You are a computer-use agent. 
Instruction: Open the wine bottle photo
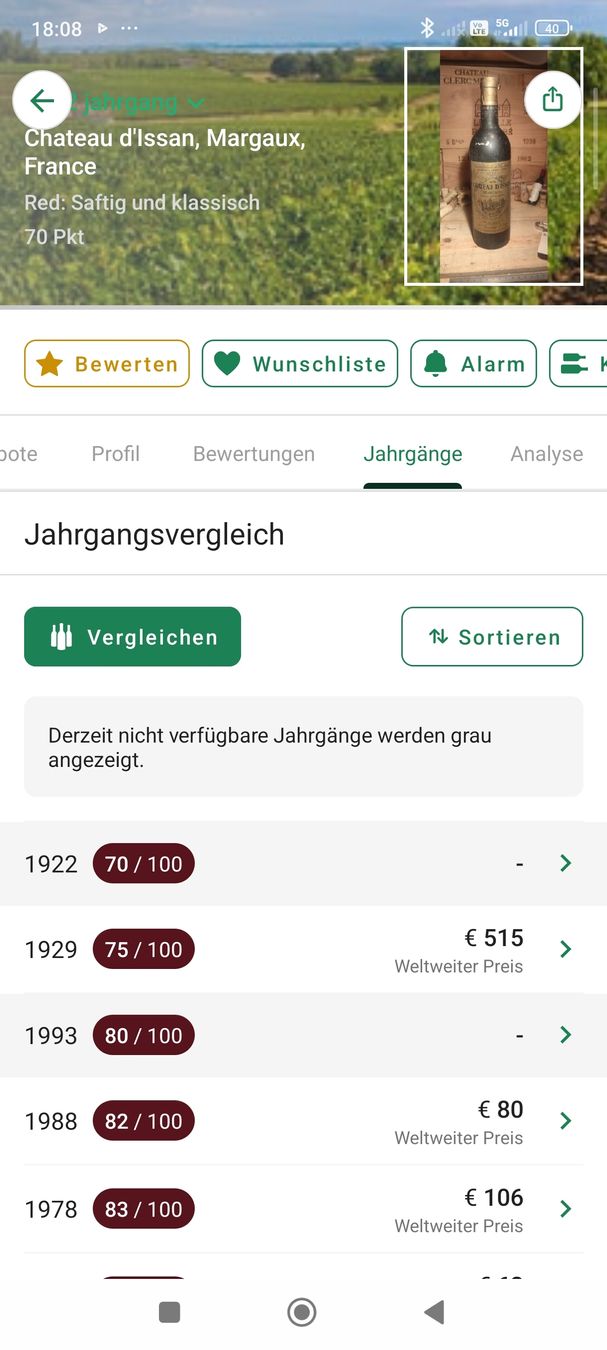click(x=494, y=167)
